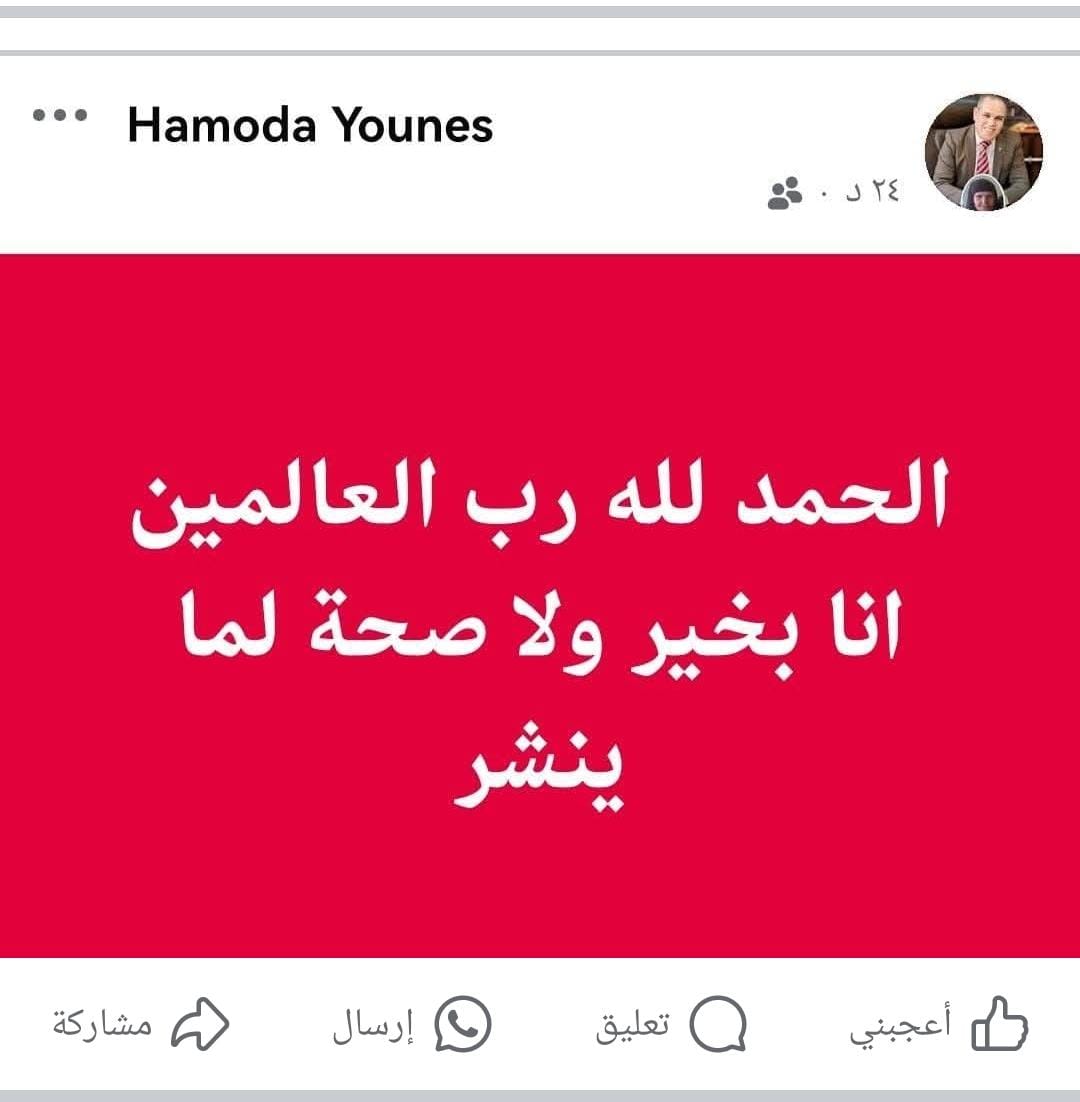Open the red background text post
This screenshot has height=1102, width=1080.
(x=540, y=605)
